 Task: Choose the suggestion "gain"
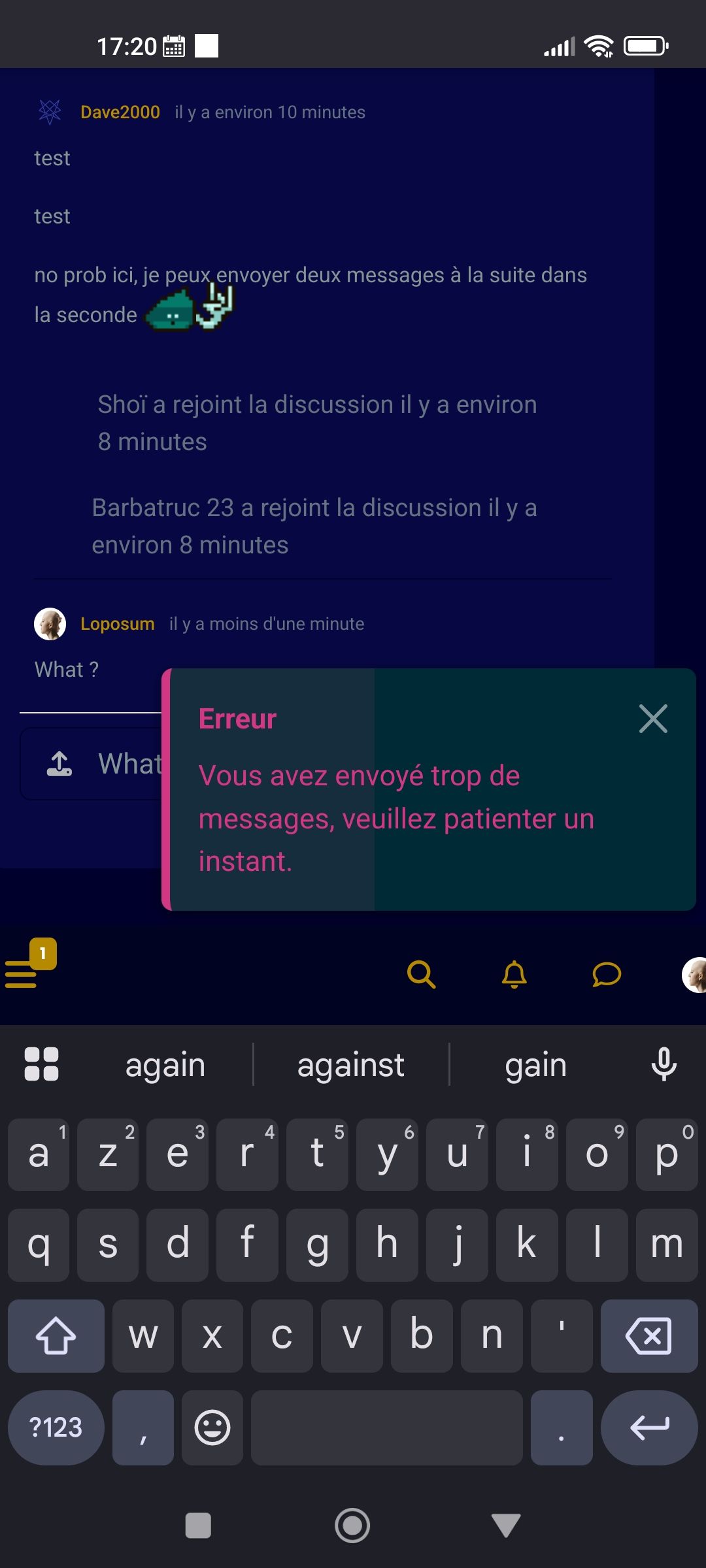pos(535,1065)
